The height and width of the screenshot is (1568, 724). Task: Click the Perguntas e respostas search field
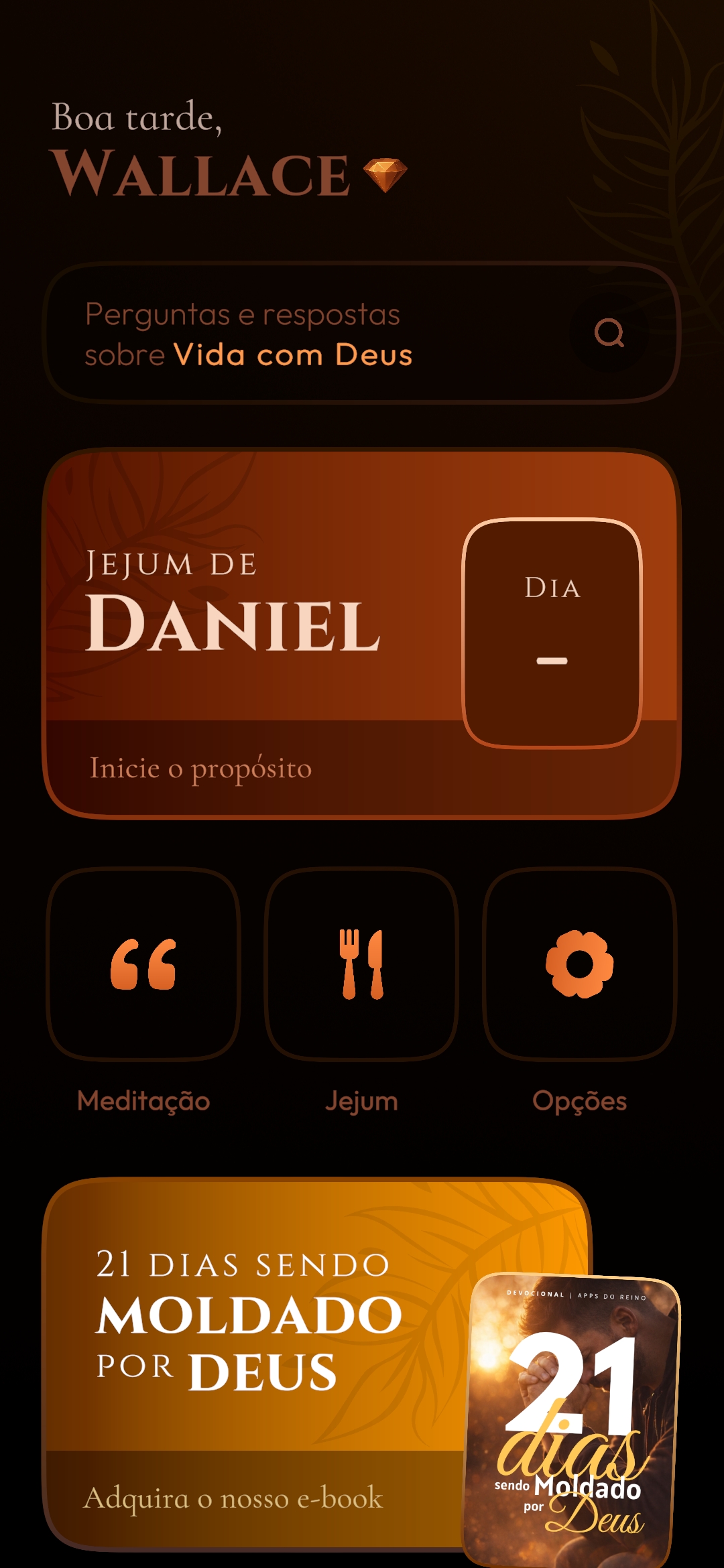click(268, 333)
